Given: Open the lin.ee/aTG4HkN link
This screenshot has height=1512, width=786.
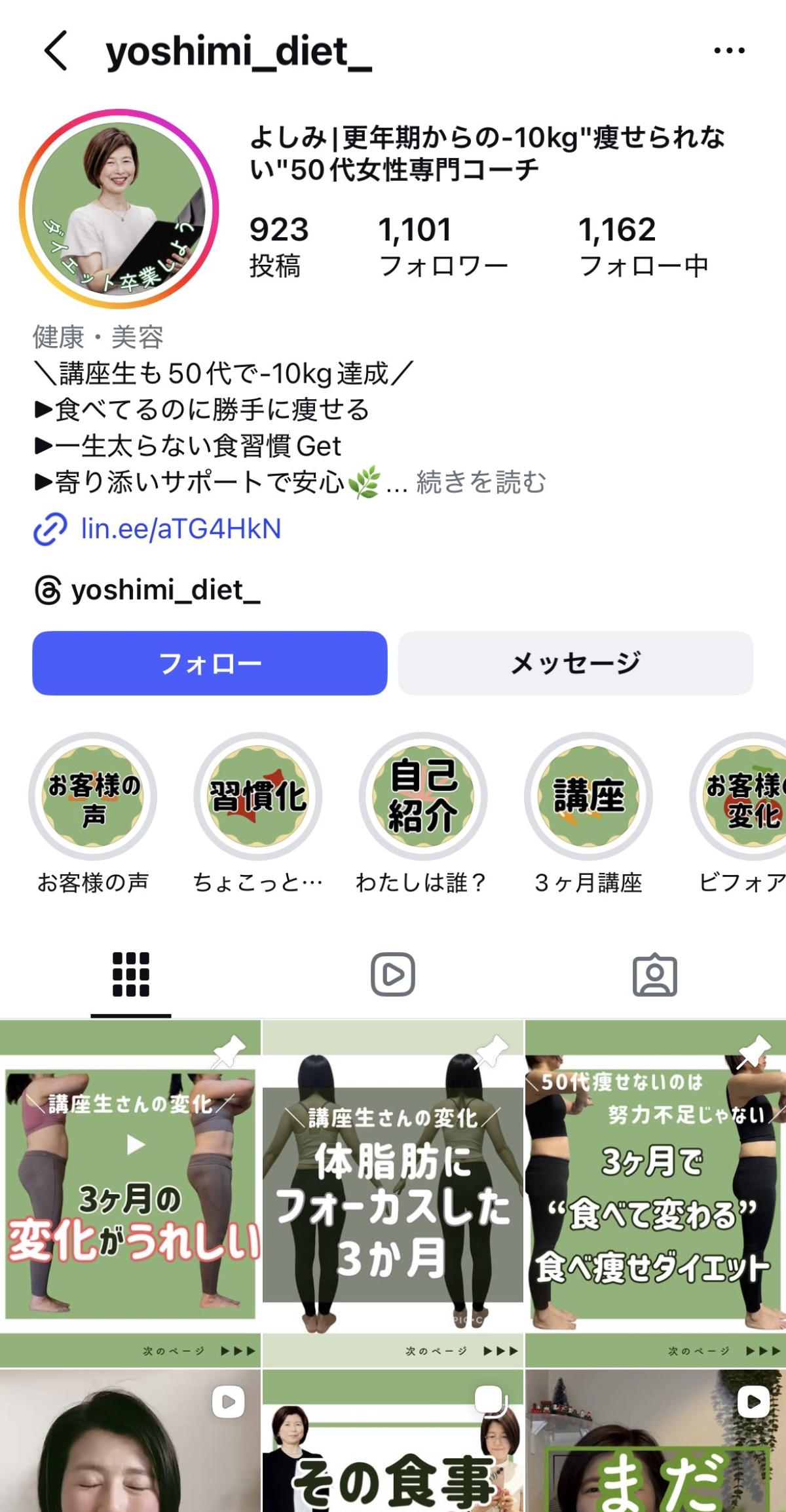Looking at the screenshot, I should point(180,529).
